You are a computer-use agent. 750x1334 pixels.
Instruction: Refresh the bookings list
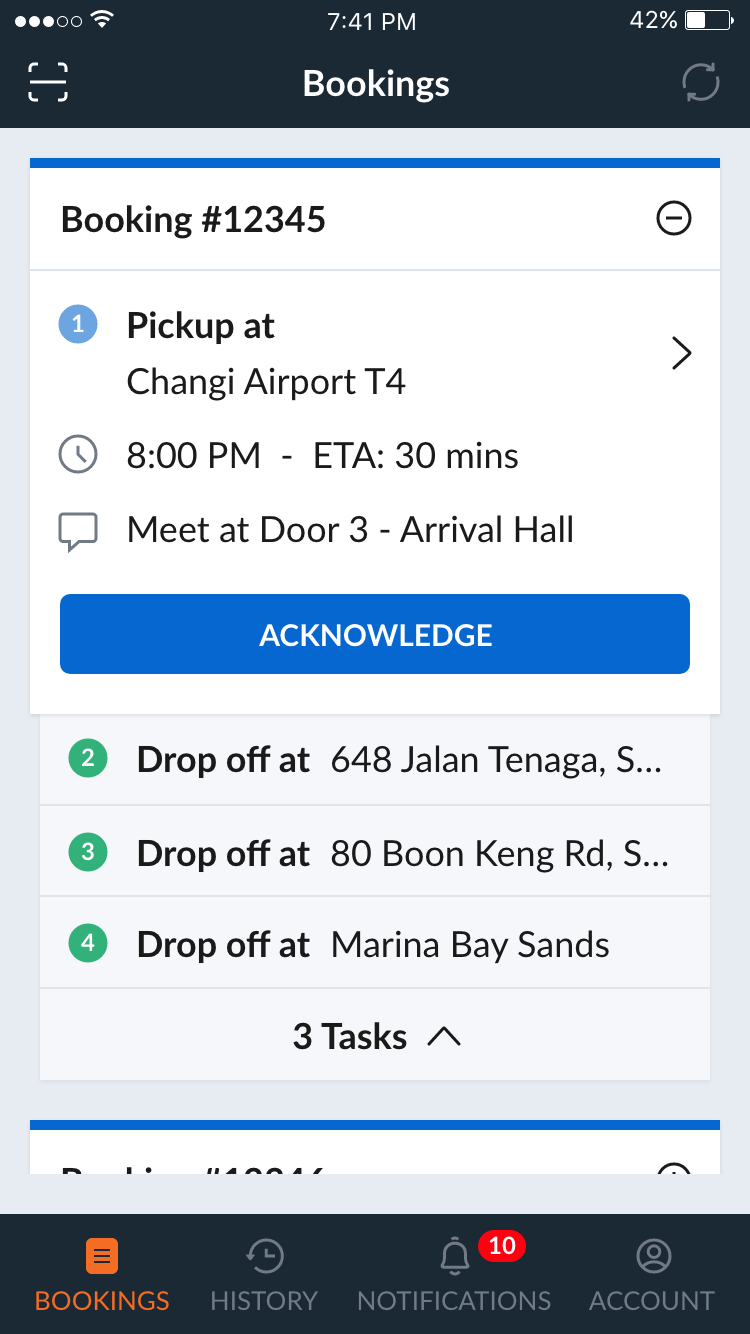pyautogui.click(x=701, y=82)
